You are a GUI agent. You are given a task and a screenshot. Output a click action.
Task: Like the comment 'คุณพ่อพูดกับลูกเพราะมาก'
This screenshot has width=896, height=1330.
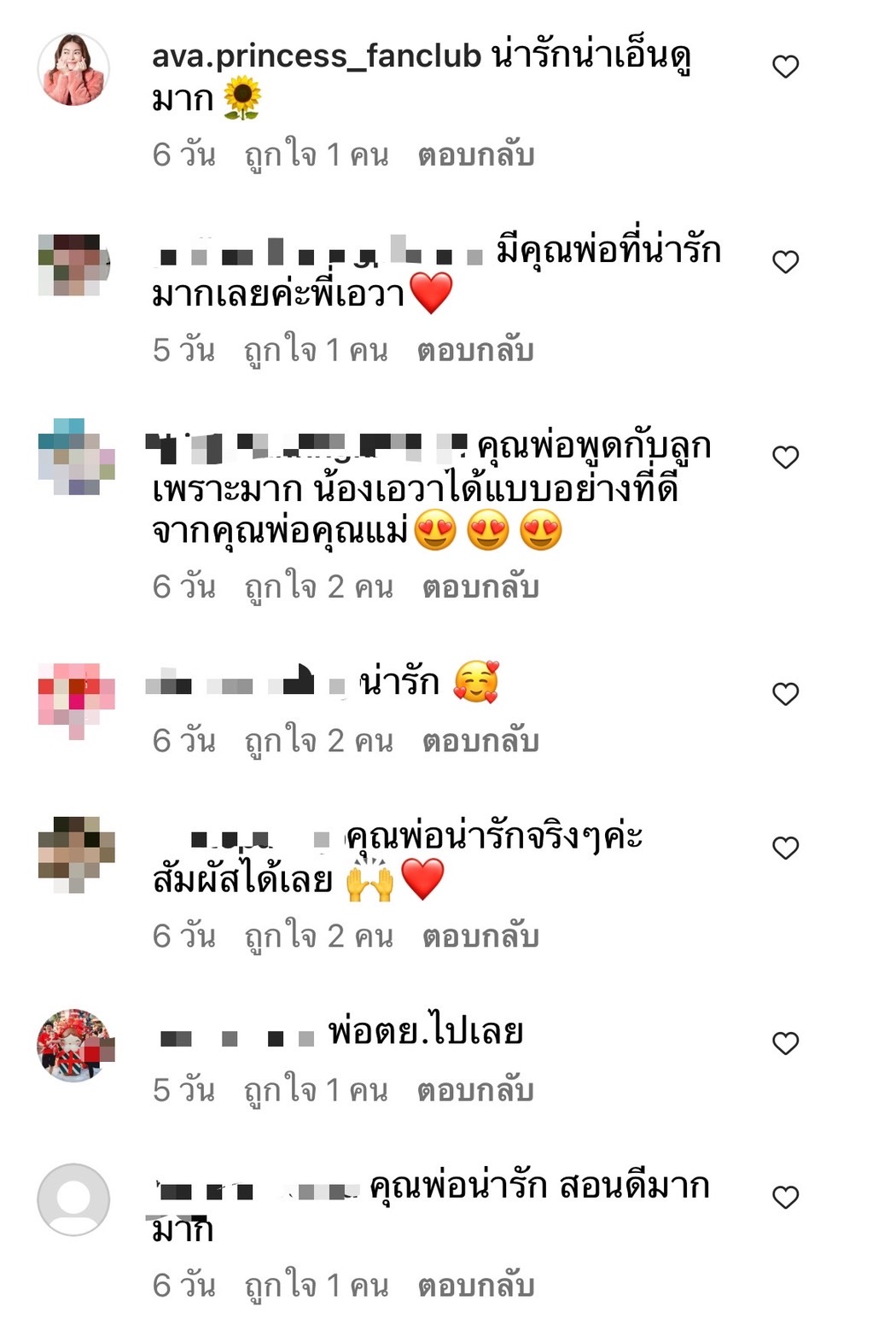pos(785,458)
